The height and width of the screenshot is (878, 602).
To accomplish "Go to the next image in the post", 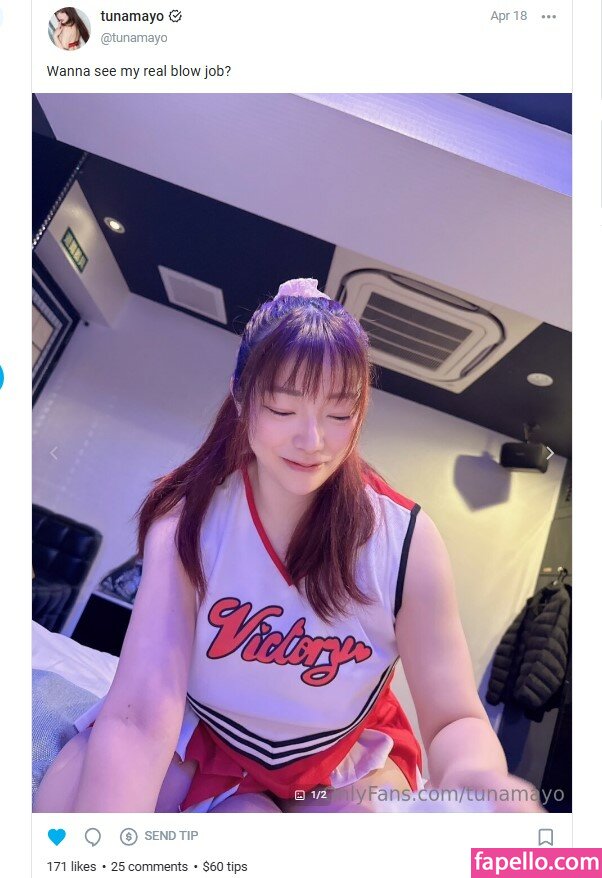I will pyautogui.click(x=549, y=453).
